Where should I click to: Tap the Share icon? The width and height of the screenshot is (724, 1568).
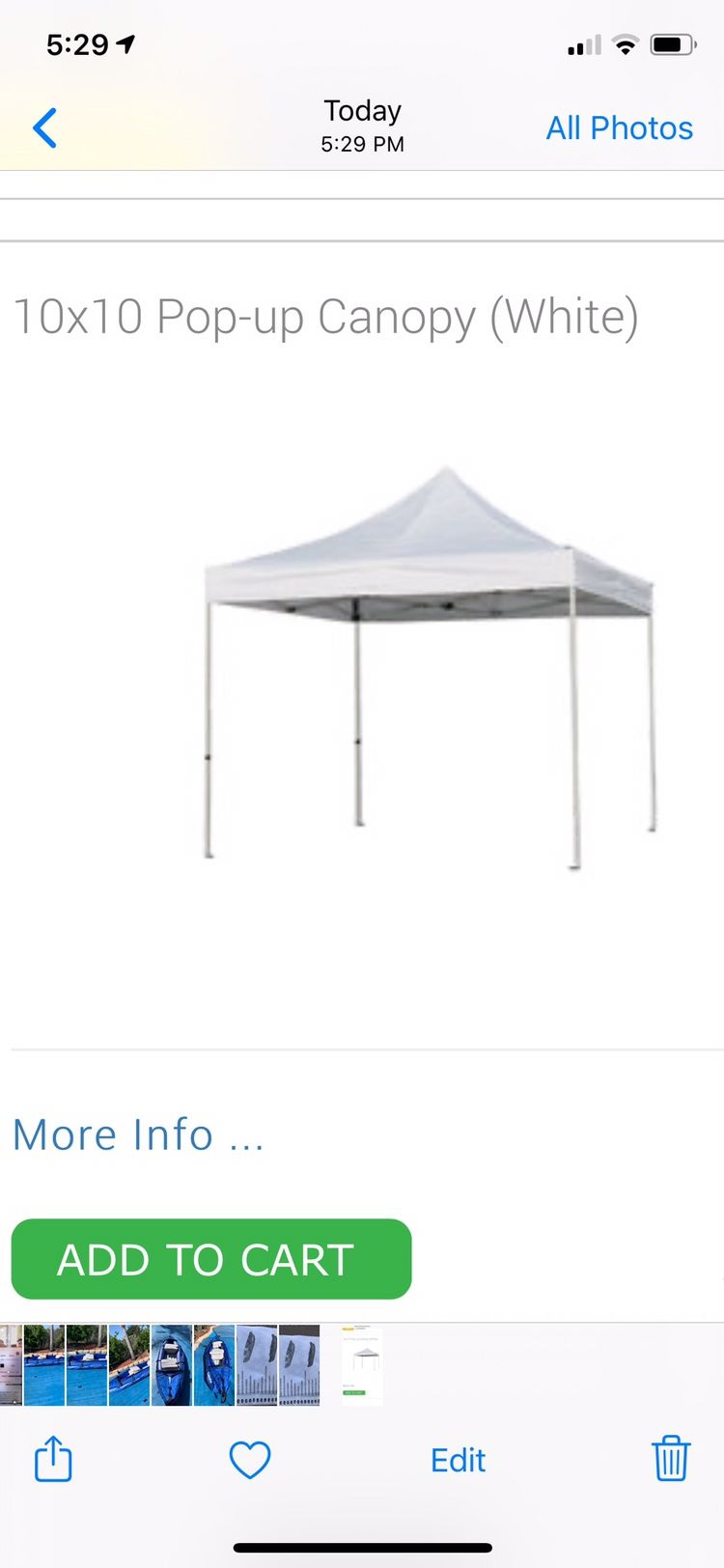(x=52, y=1460)
